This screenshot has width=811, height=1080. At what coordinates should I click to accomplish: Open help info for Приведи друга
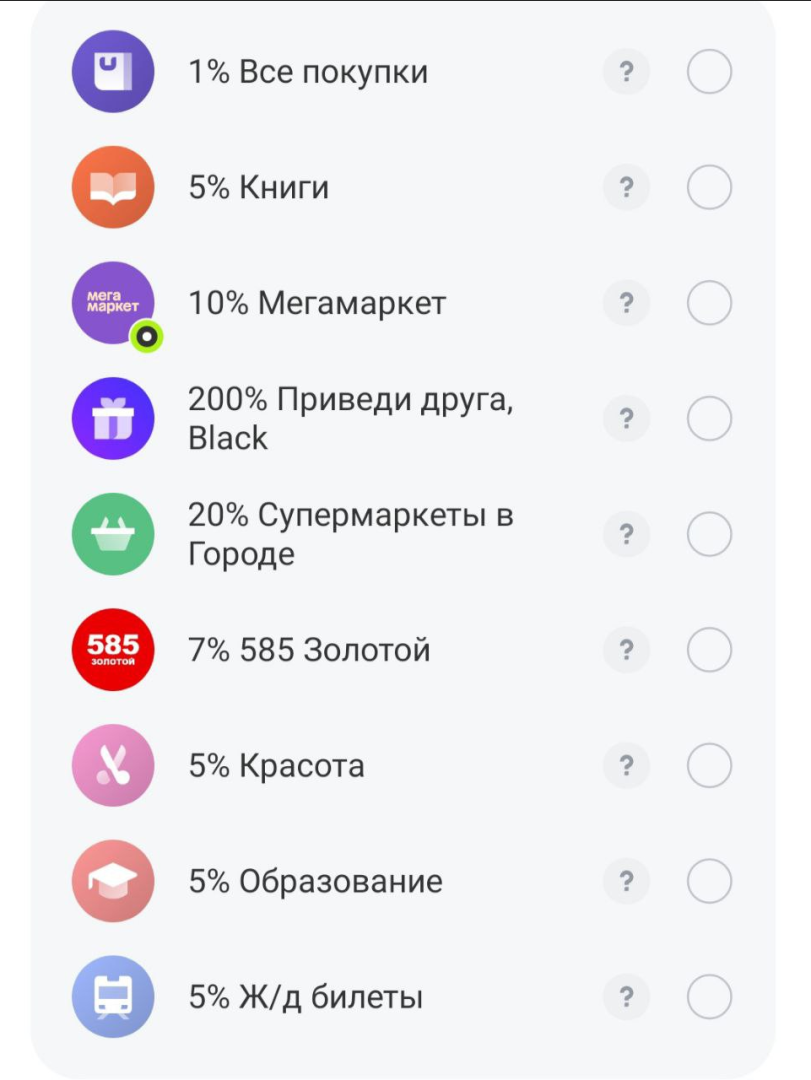pyautogui.click(x=627, y=418)
